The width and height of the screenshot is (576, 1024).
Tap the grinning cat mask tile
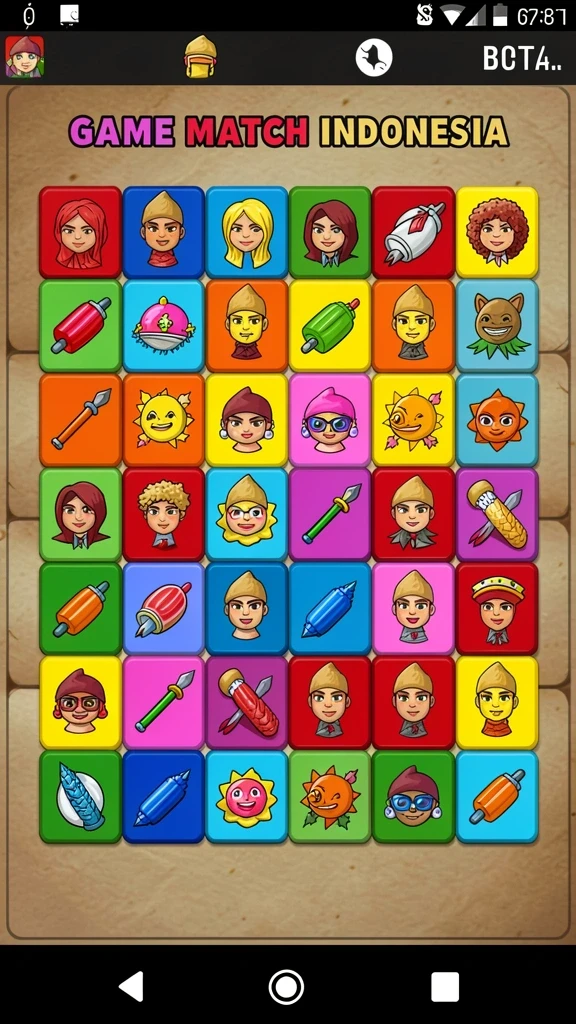[x=497, y=326]
